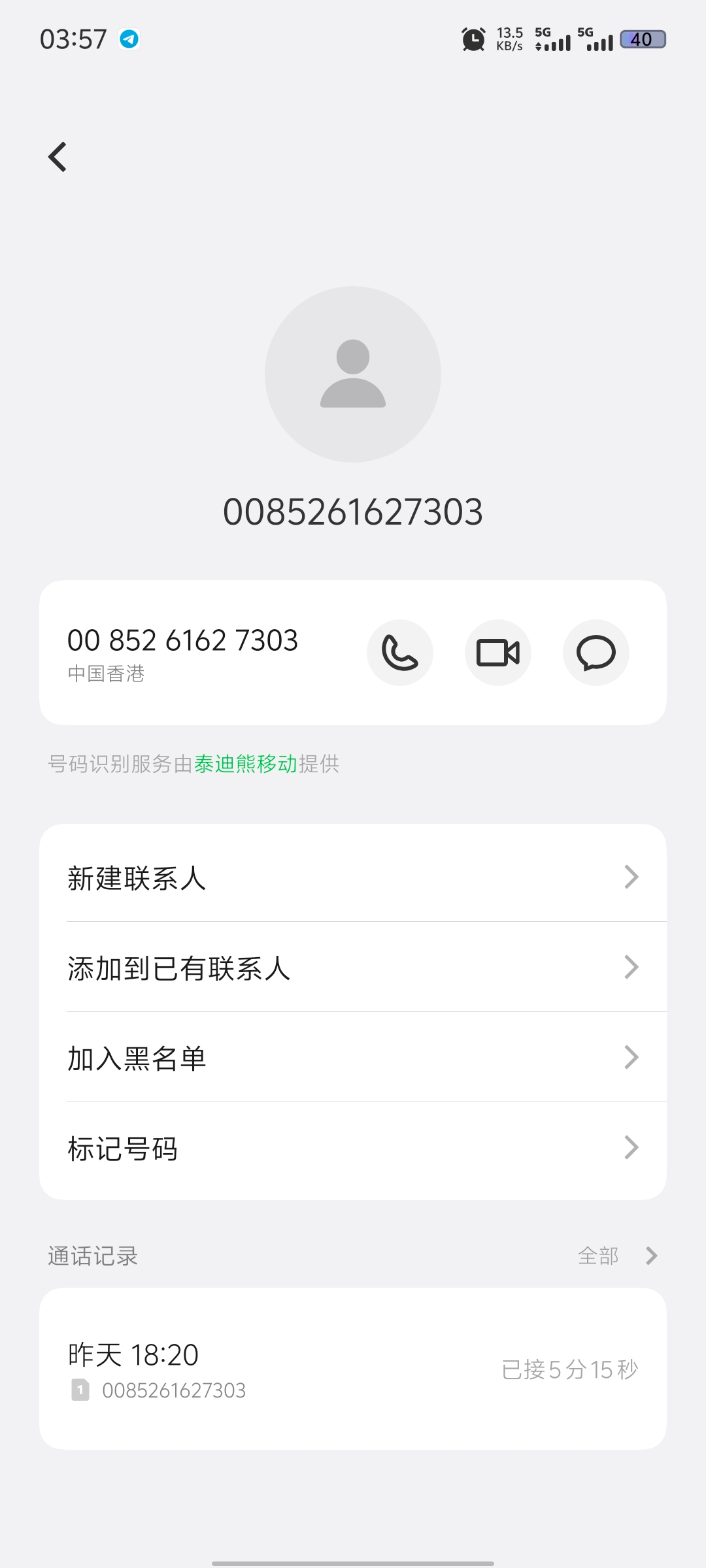Open 泰迪熊移动 service link
This screenshot has height=1568, width=706.
tap(246, 764)
